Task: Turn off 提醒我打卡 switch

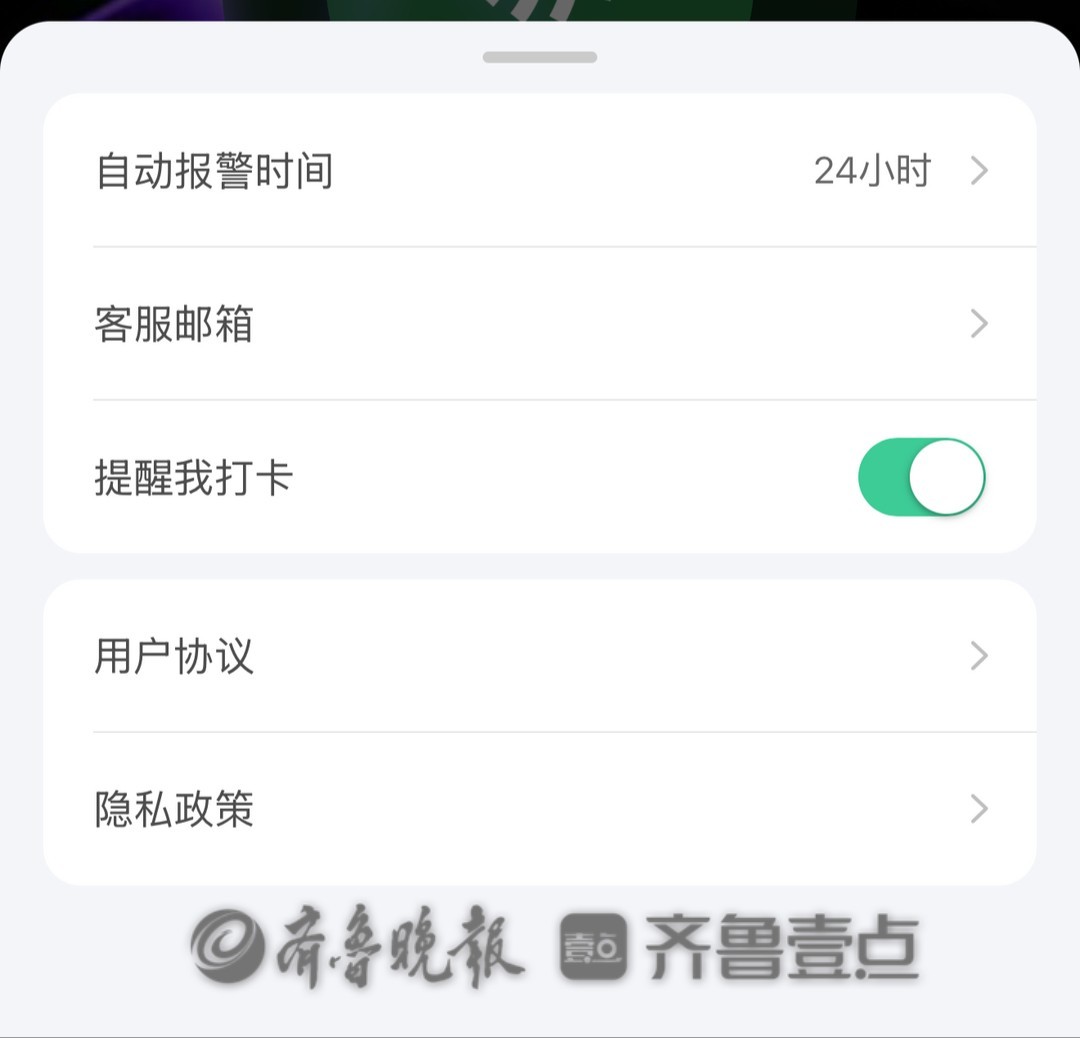Action: tap(921, 477)
